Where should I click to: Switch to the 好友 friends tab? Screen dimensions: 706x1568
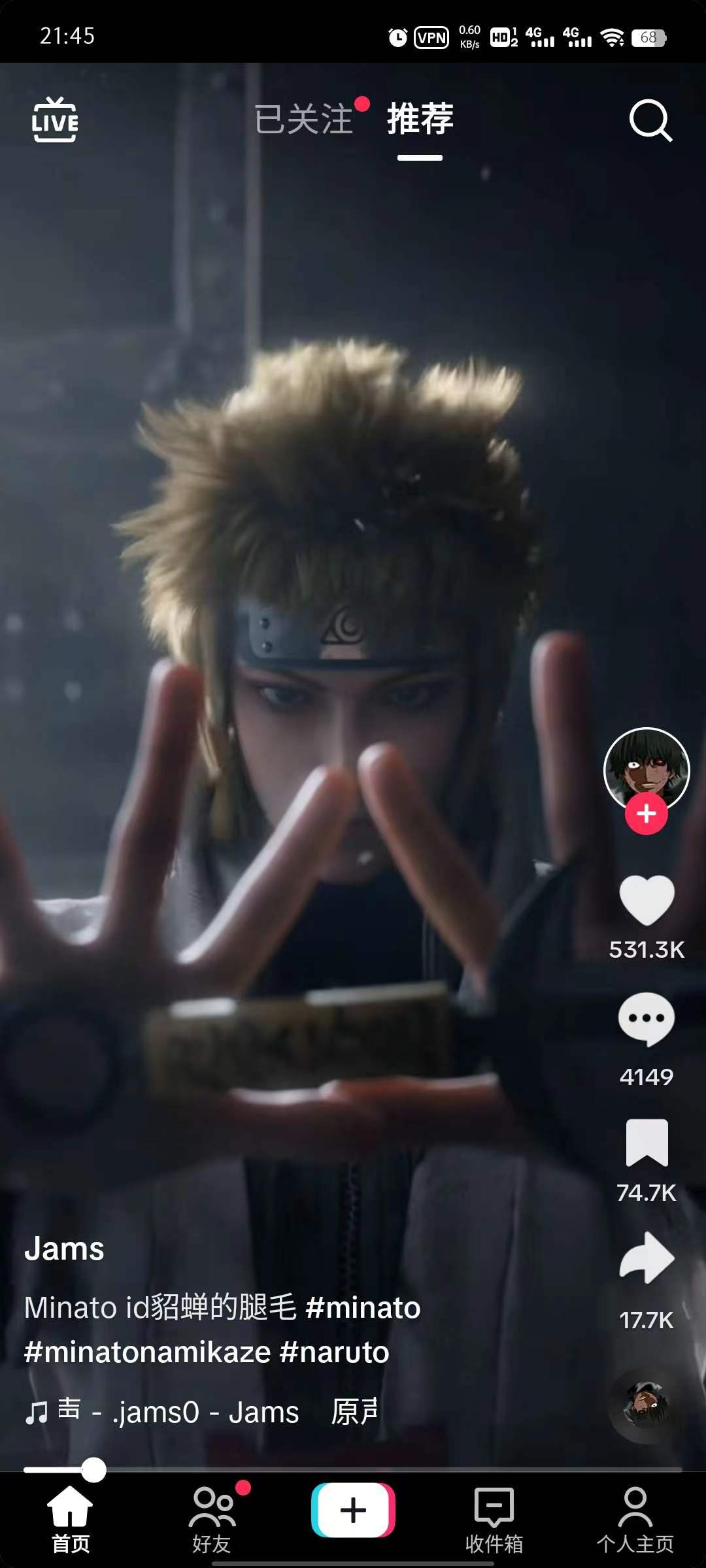click(212, 1520)
